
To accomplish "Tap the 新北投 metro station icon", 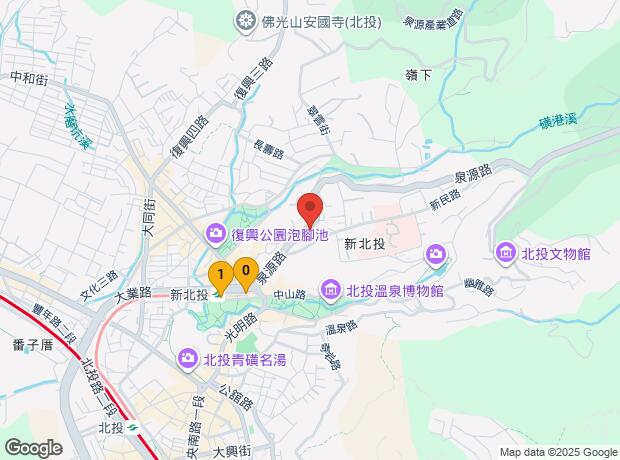I will (x=217, y=295).
